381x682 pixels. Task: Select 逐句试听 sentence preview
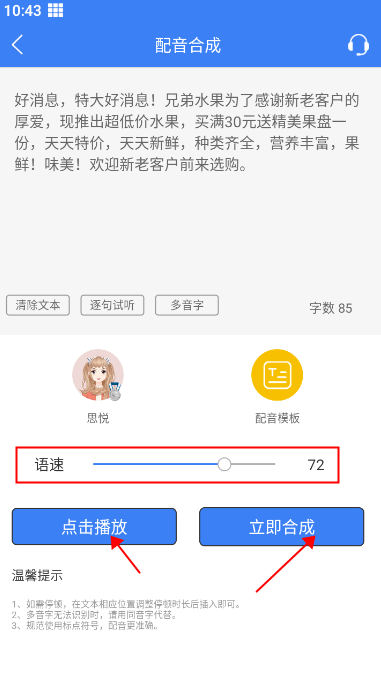pyautogui.click(x=112, y=305)
